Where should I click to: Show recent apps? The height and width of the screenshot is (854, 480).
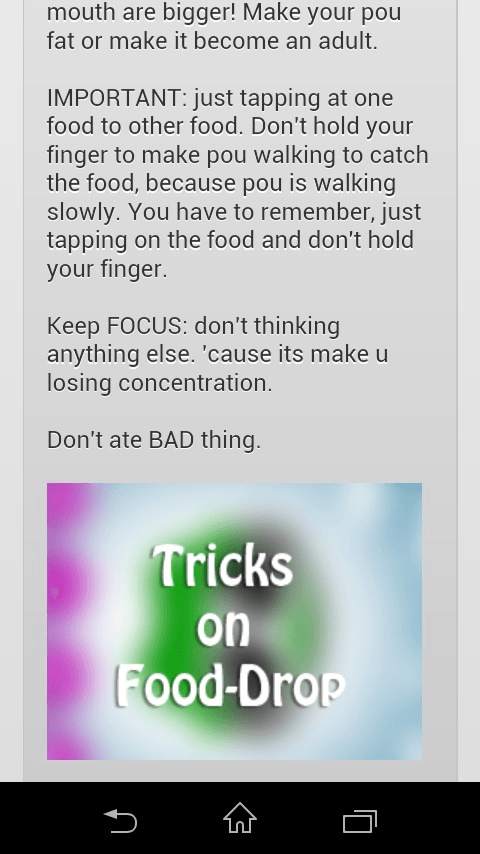[360, 821]
